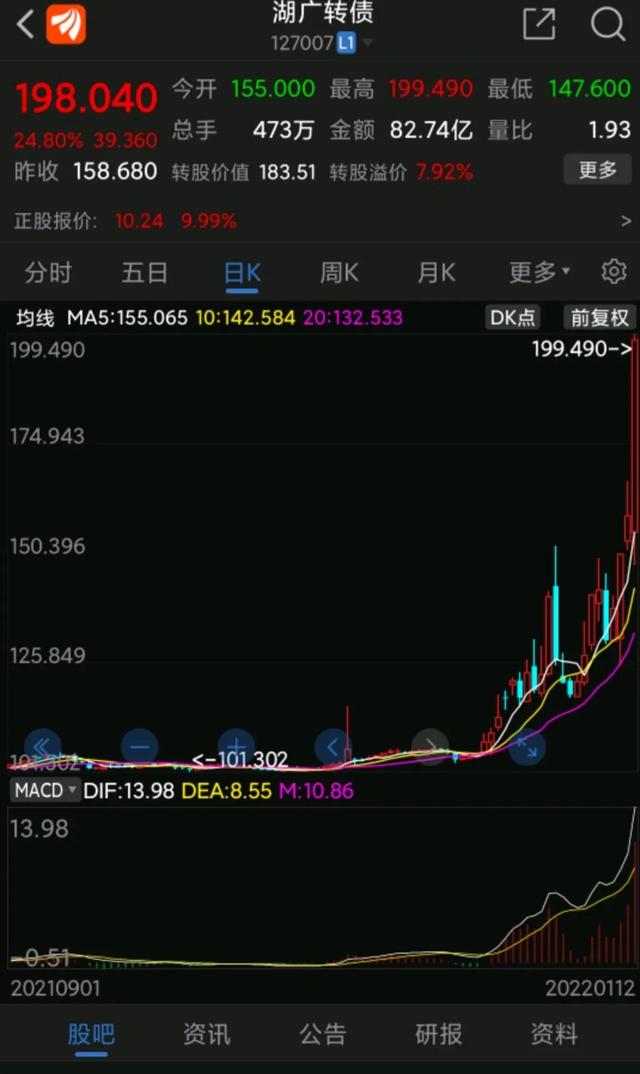Tap the 更多 button beside 量比
This screenshot has width=640, height=1074.
[x=597, y=170]
